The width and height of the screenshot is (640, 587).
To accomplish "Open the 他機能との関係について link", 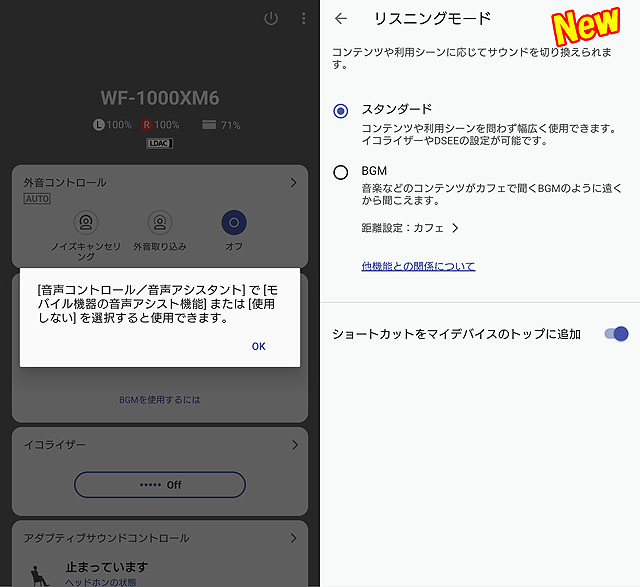I will (418, 266).
